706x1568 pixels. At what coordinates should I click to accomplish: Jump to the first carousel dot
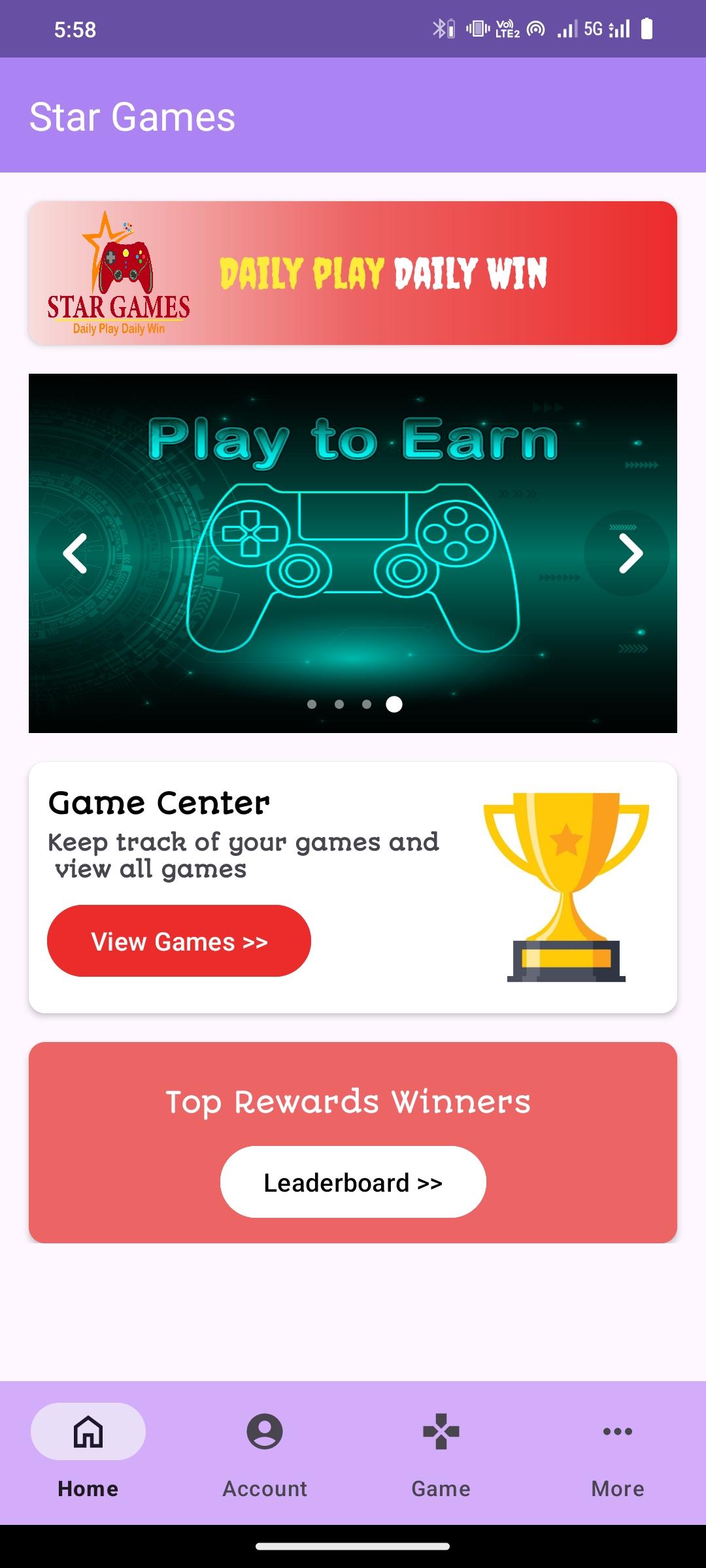(x=312, y=704)
